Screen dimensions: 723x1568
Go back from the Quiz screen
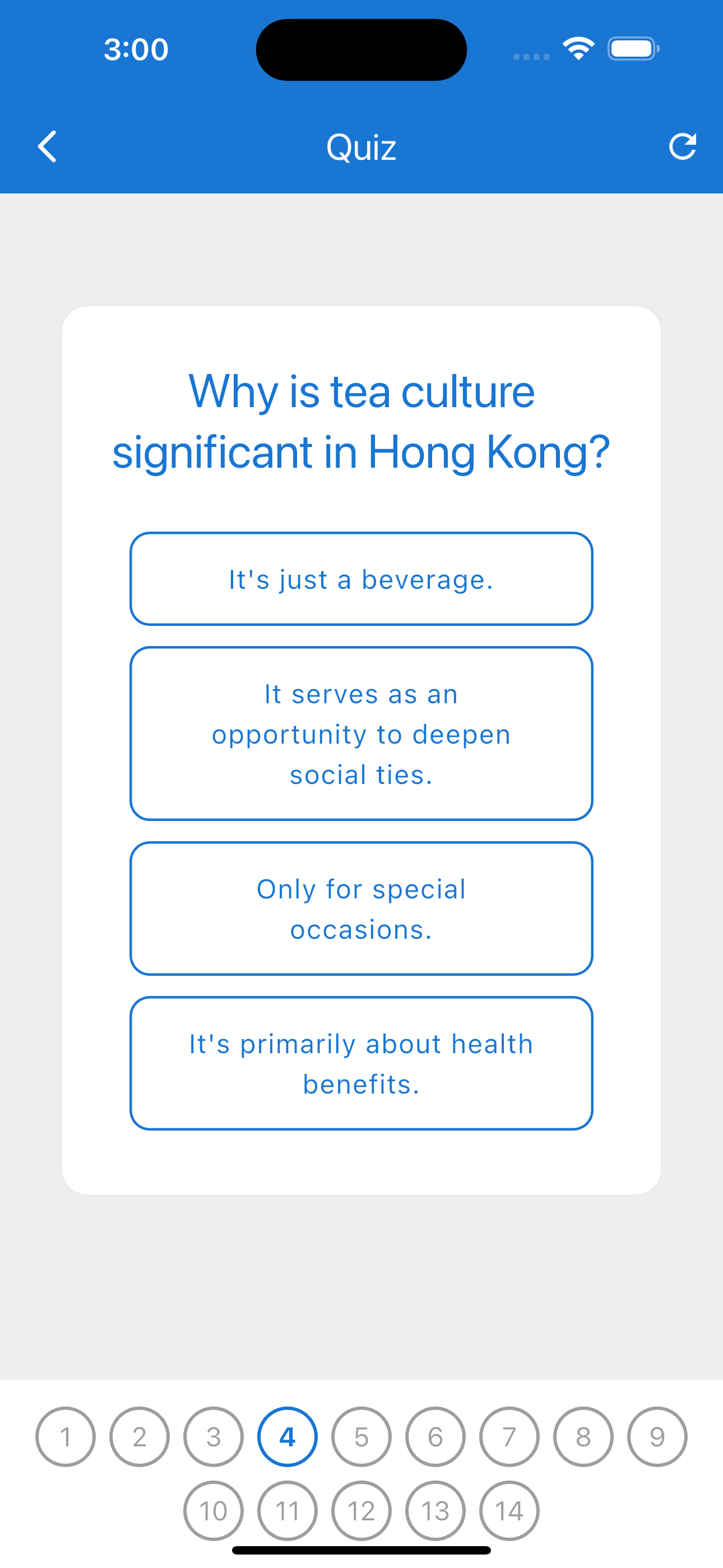pos(48,147)
